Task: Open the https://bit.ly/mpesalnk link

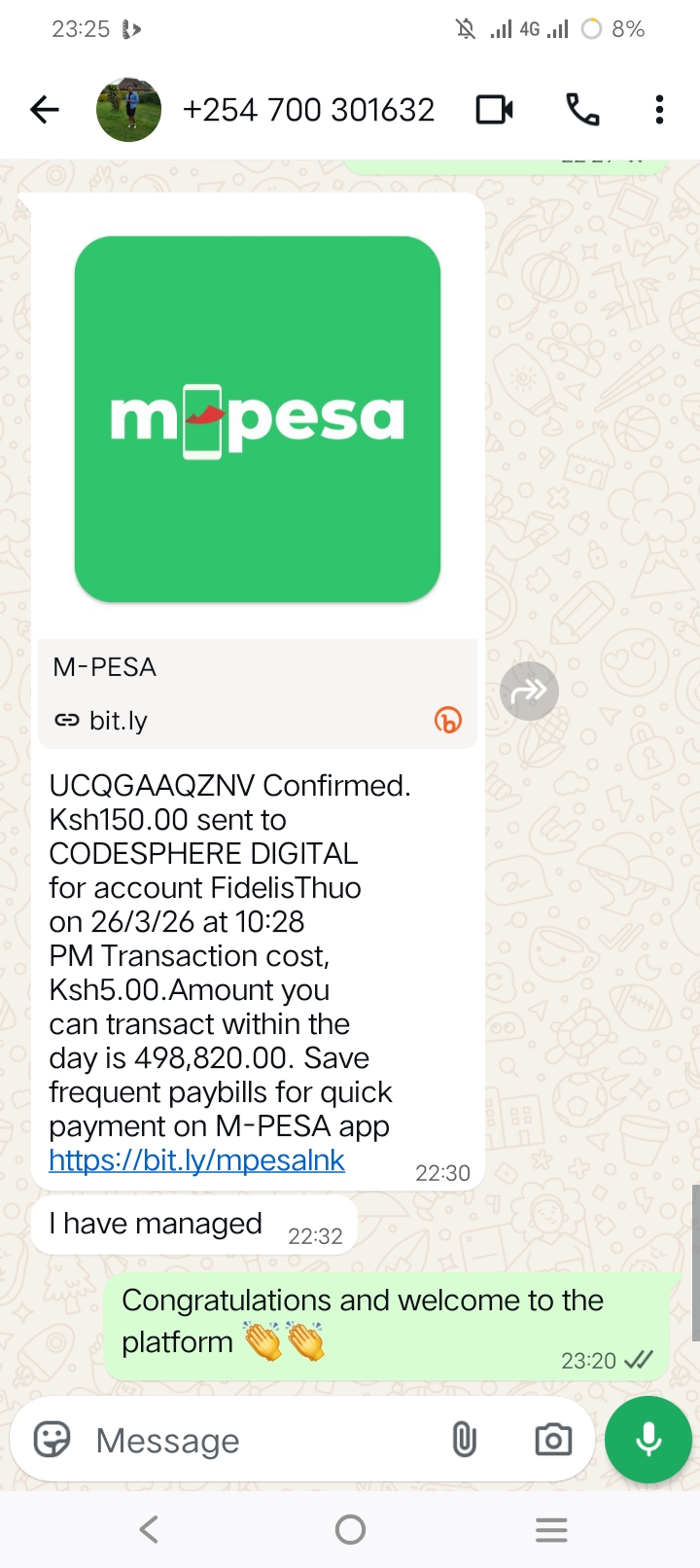Action: (196, 1160)
